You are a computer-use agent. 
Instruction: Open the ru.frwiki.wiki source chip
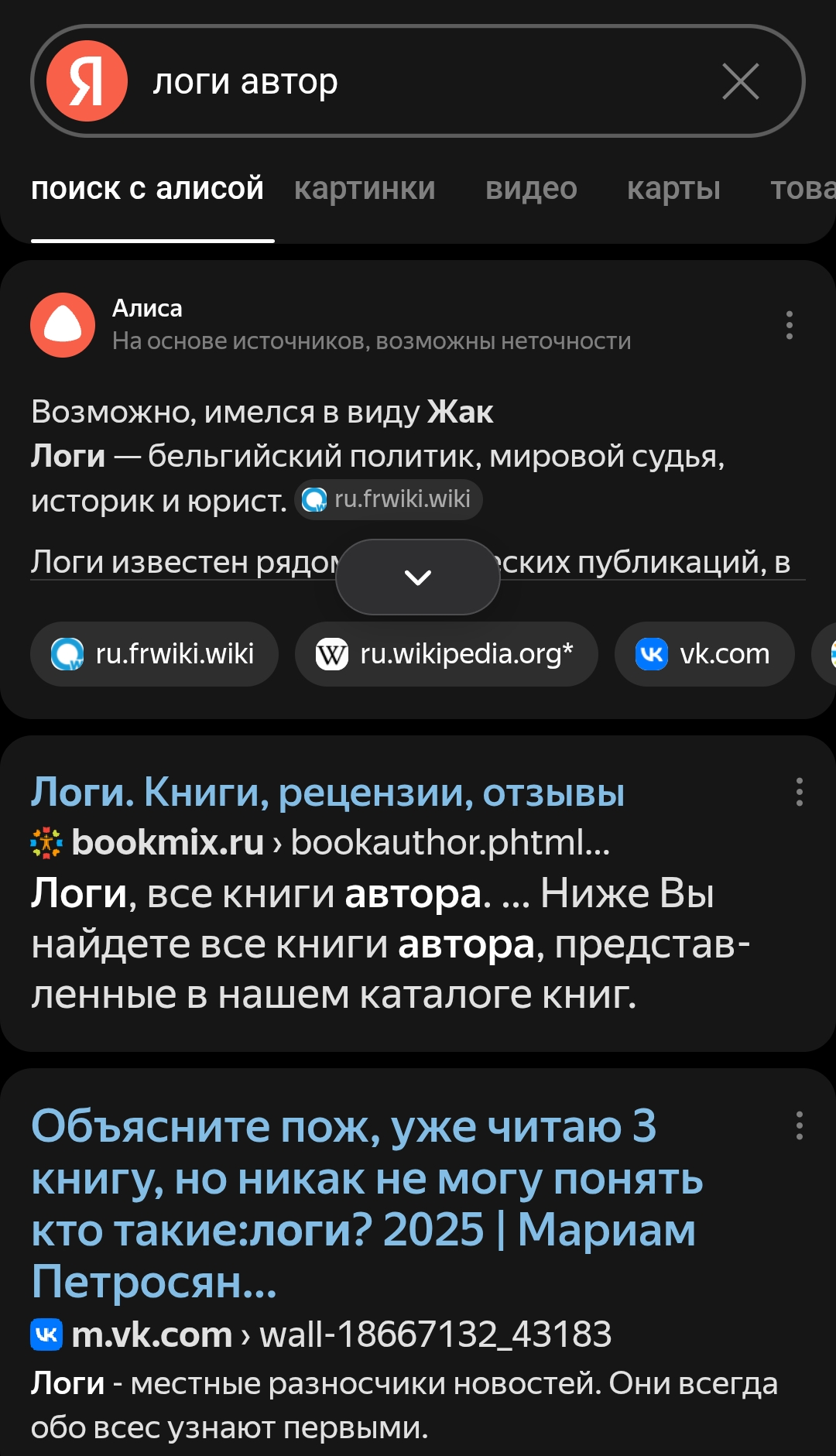click(154, 654)
